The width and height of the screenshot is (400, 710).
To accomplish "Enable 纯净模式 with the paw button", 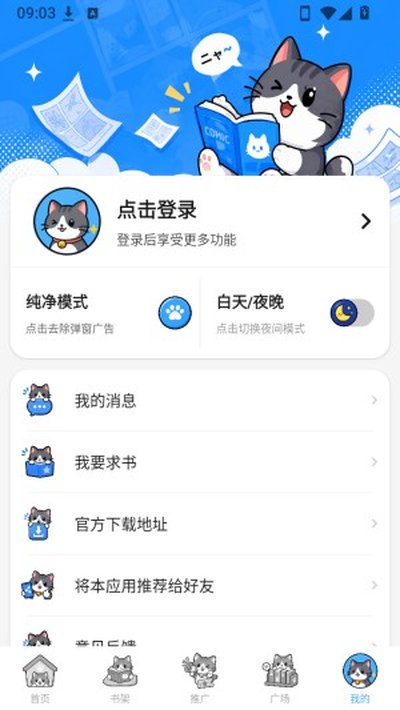I will pyautogui.click(x=175, y=312).
